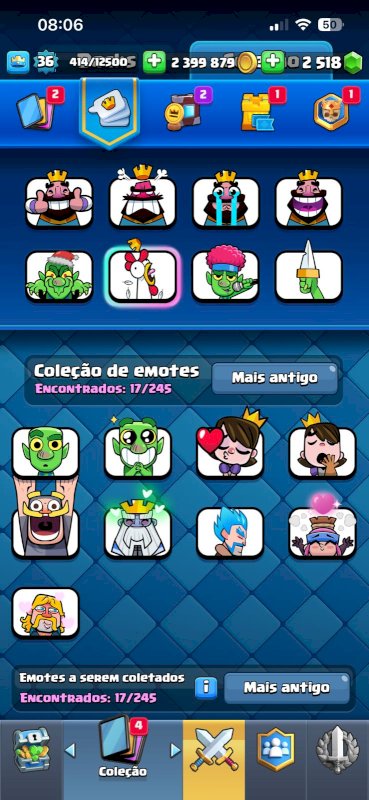The width and height of the screenshot is (369, 800).
Task: Open the cards tab with badge 2
Action: 36,110
